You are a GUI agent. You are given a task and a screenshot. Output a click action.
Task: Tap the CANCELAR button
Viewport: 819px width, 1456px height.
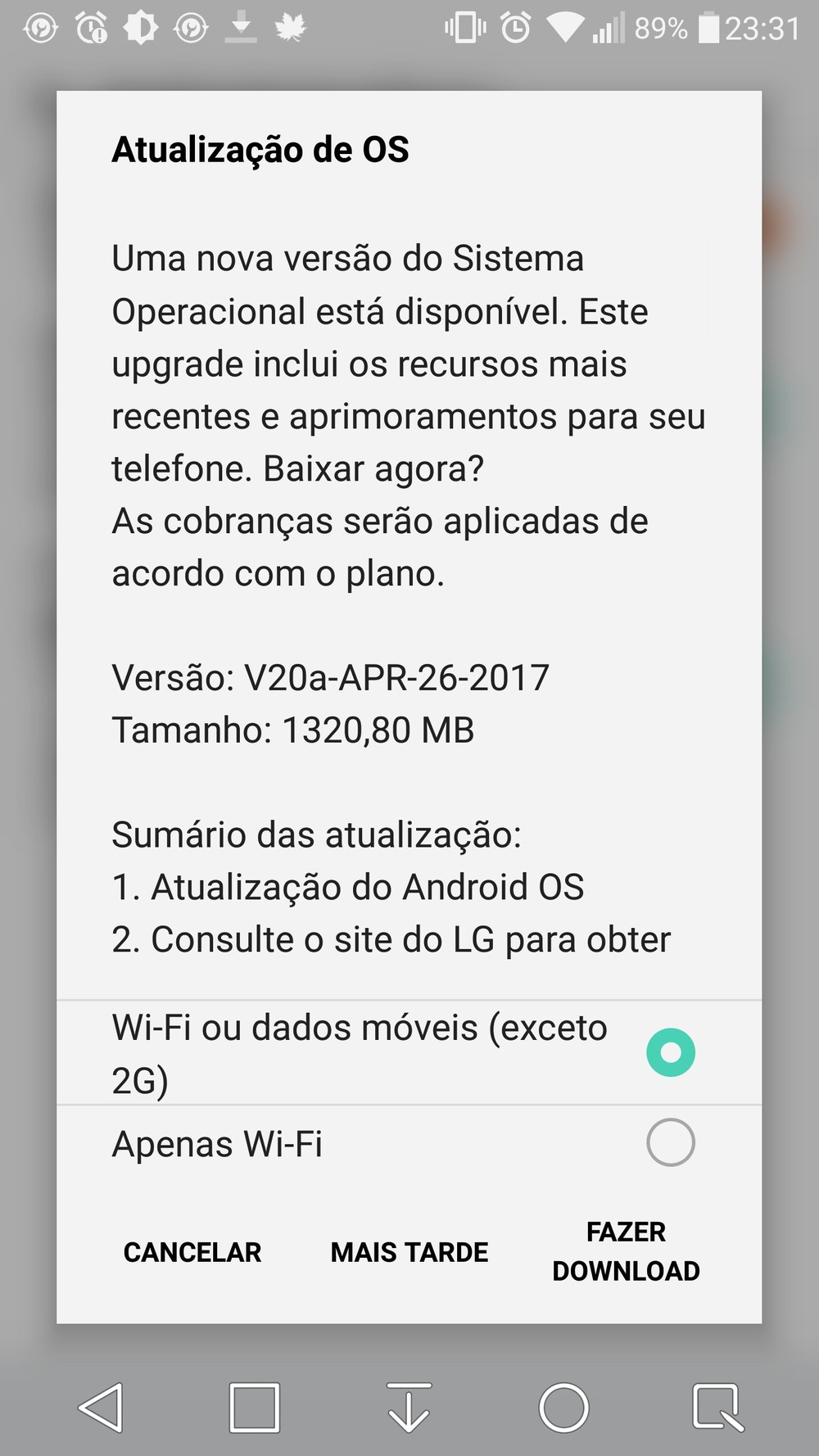click(192, 1252)
